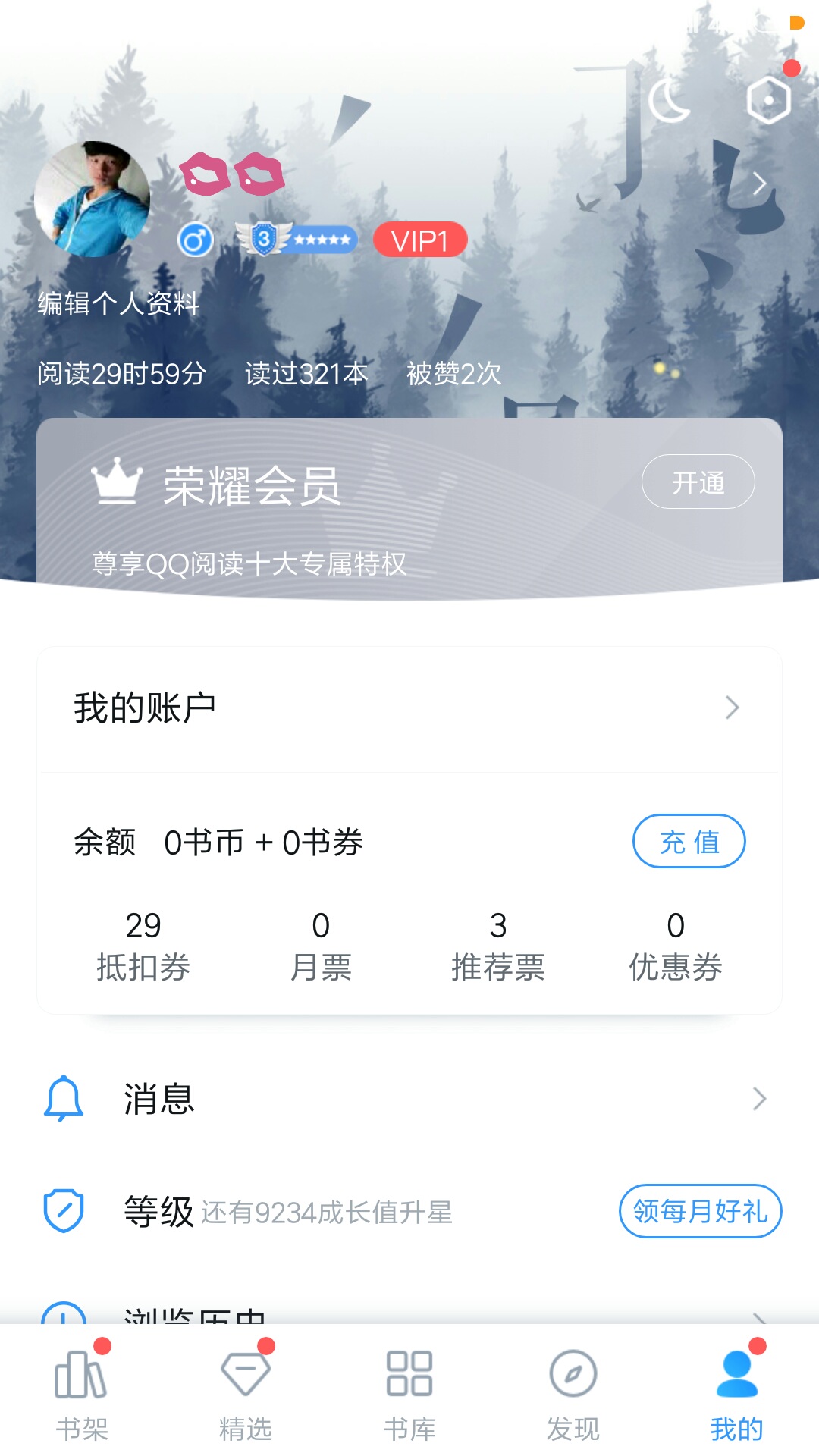
Task: Tap the VIP1 badge
Action: point(420,240)
